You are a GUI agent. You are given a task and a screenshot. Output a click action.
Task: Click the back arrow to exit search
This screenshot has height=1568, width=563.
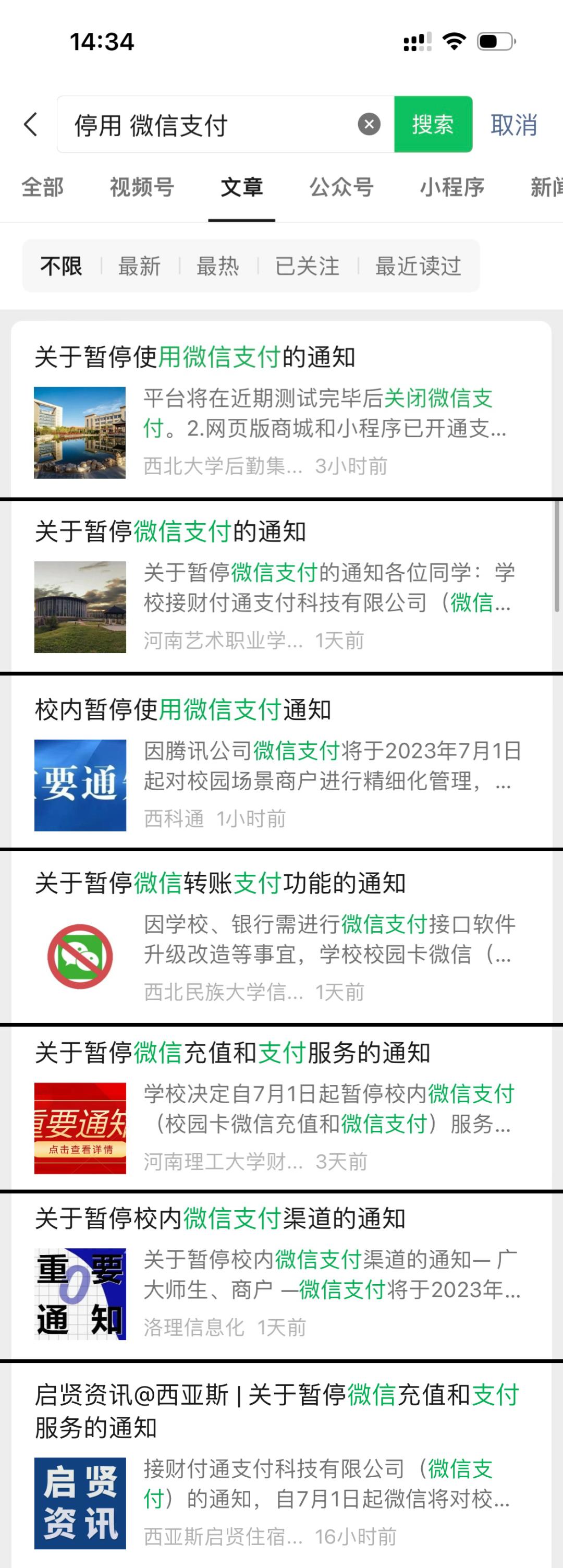tap(30, 124)
